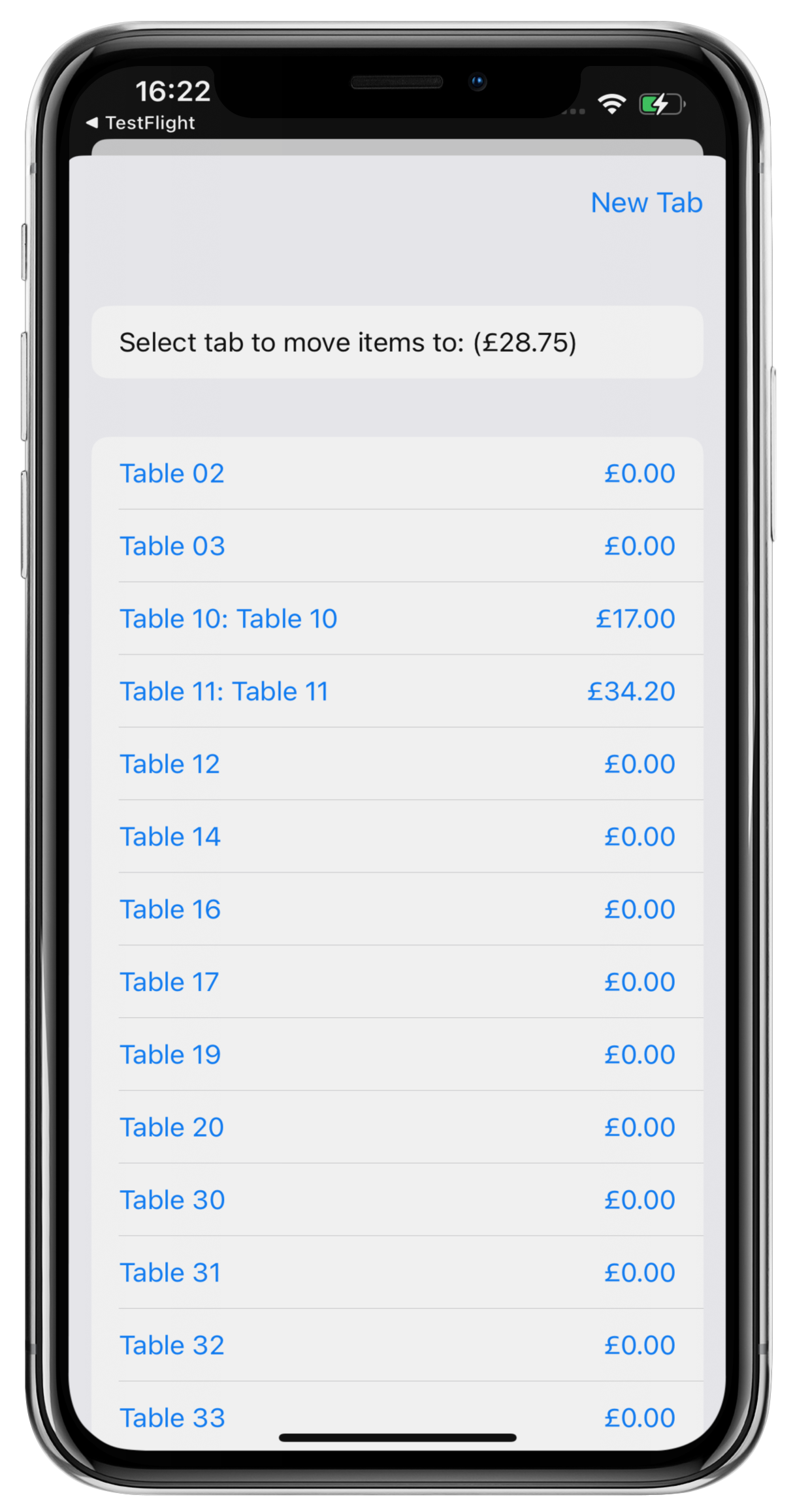Select Table 02 as destination tab
The image size is (793, 1512).
point(397,473)
